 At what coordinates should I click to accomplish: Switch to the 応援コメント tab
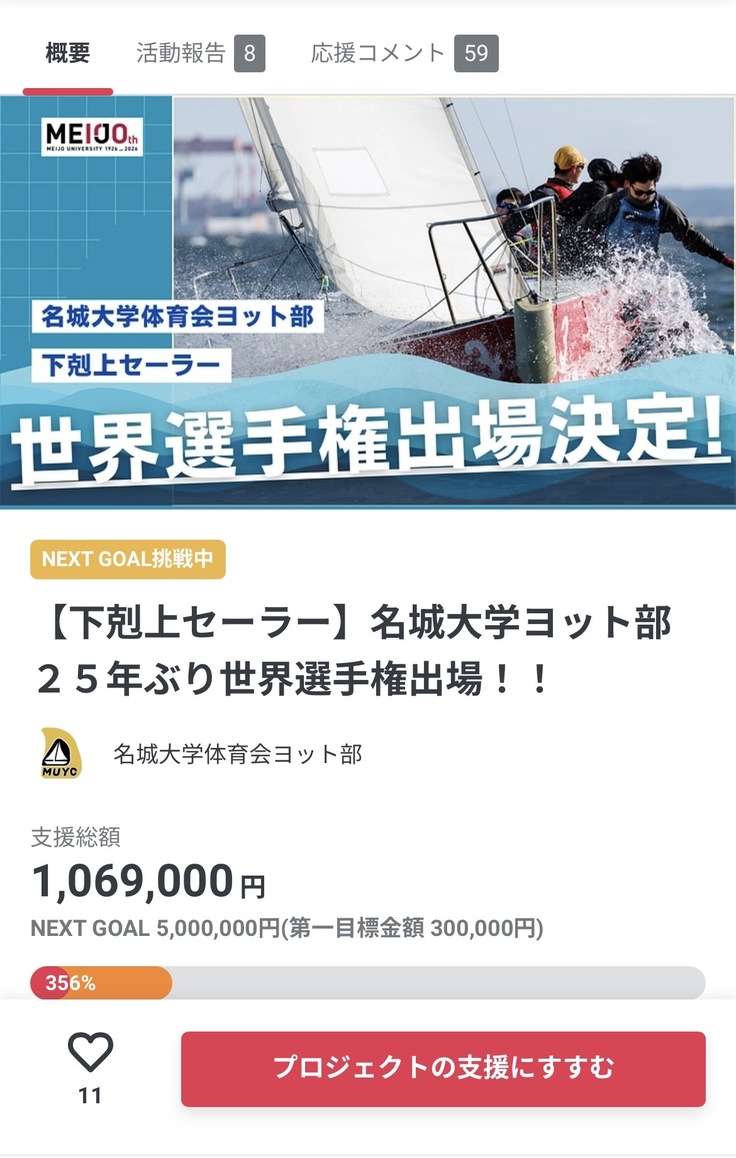tap(403, 53)
